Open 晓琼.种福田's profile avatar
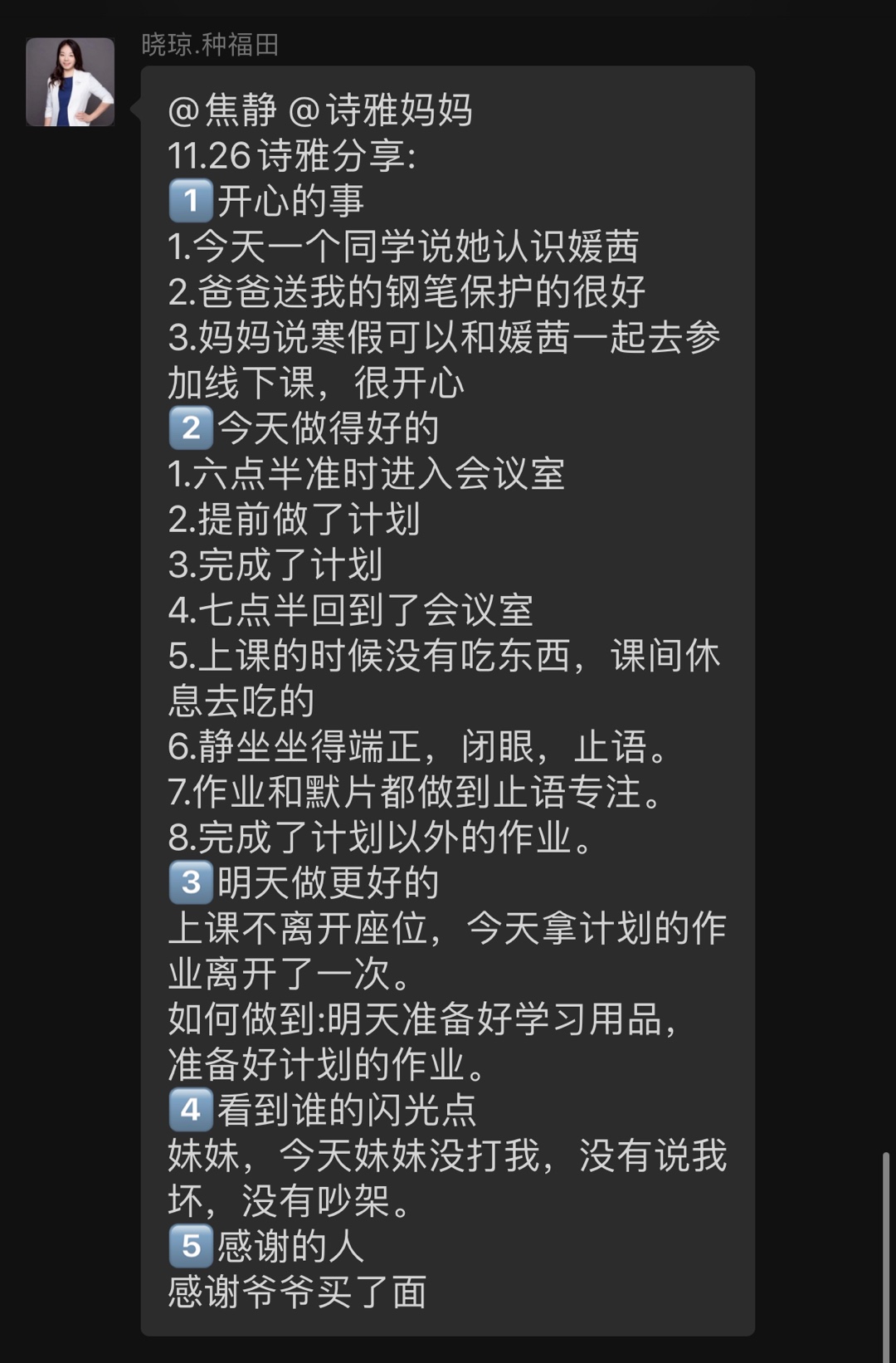 70,81
